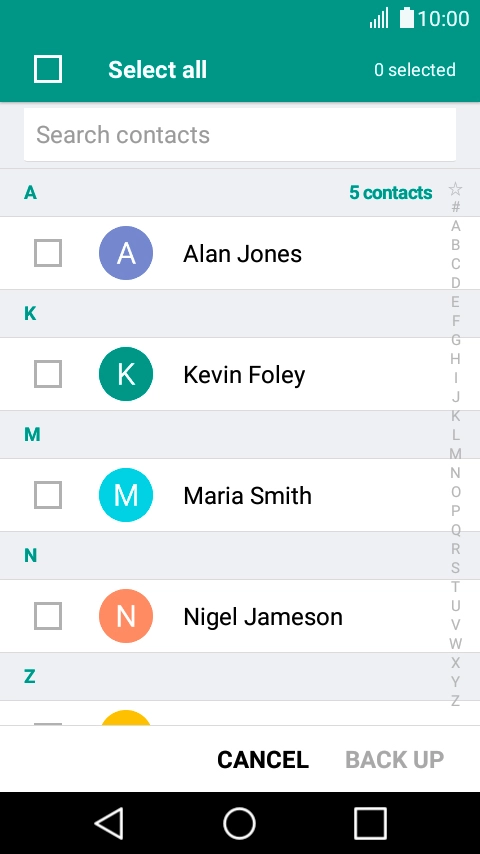The image size is (480, 854).
Task: Check the box beside Nigel Jameson
Action: (x=48, y=616)
